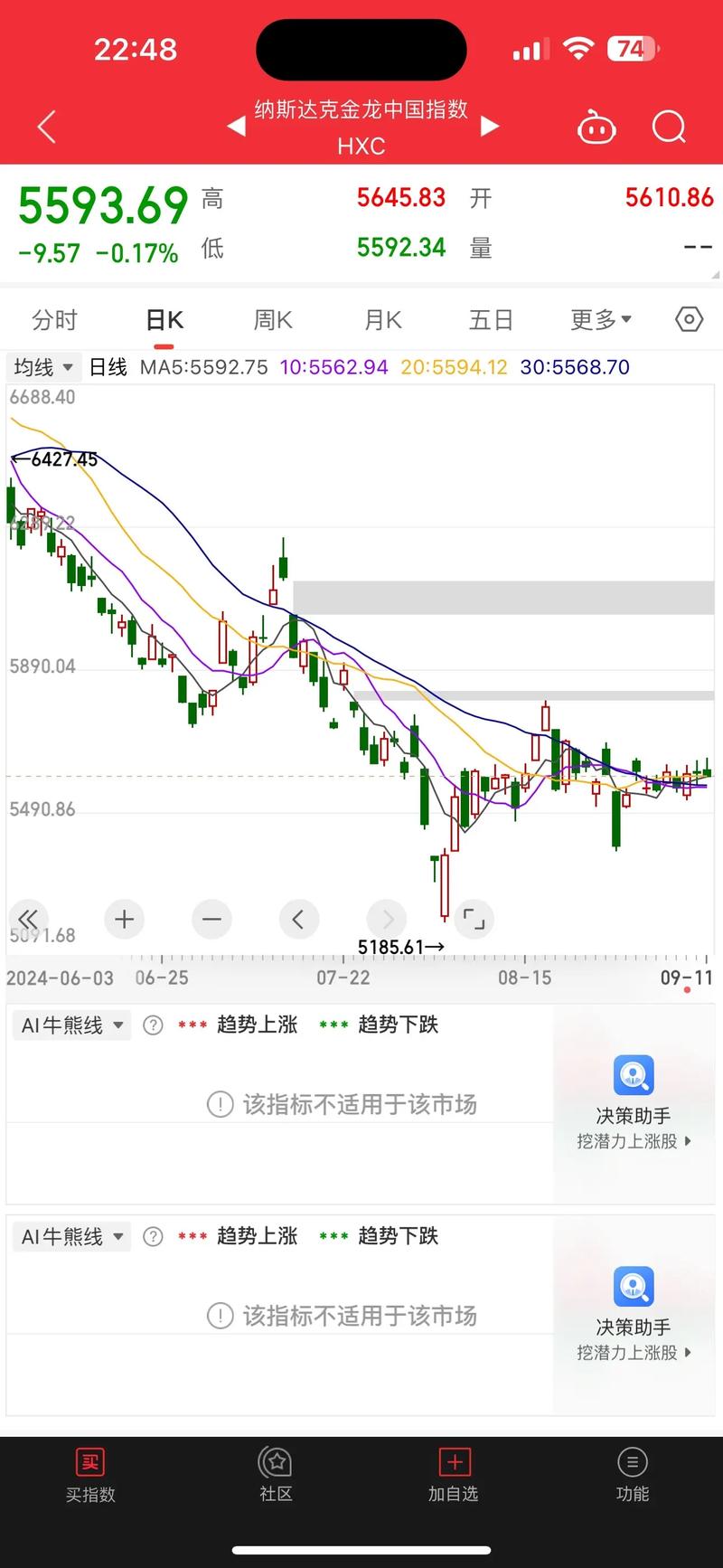This screenshot has width=723, height=1568.
Task: Switch to the 周K weekly chart tab
Action: pos(272,319)
